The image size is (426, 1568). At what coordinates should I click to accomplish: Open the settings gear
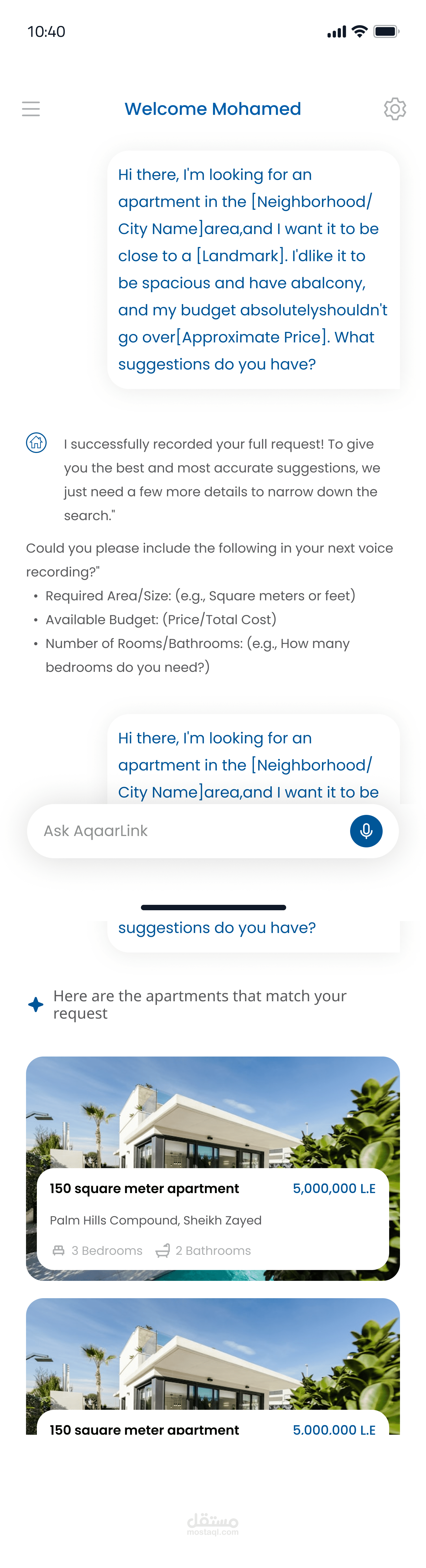point(394,109)
